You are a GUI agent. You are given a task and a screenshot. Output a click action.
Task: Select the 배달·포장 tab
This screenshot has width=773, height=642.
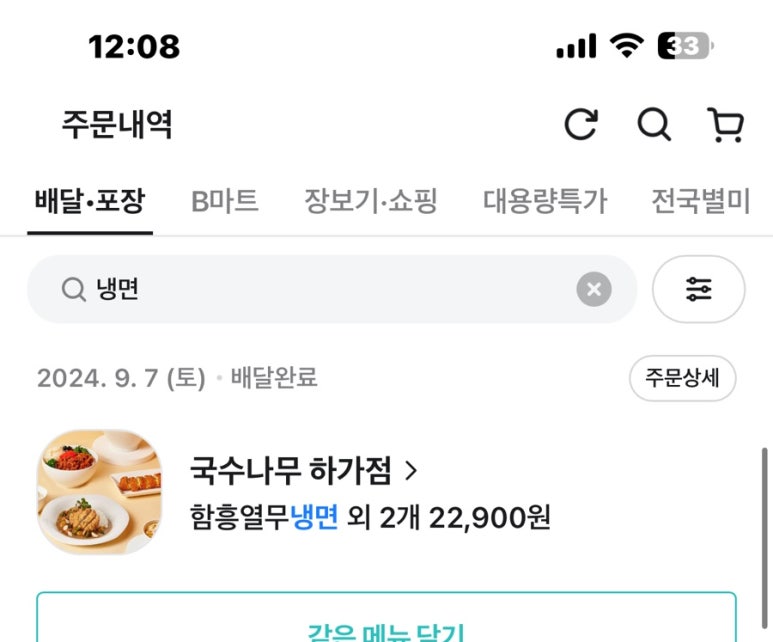pyautogui.click(x=90, y=201)
